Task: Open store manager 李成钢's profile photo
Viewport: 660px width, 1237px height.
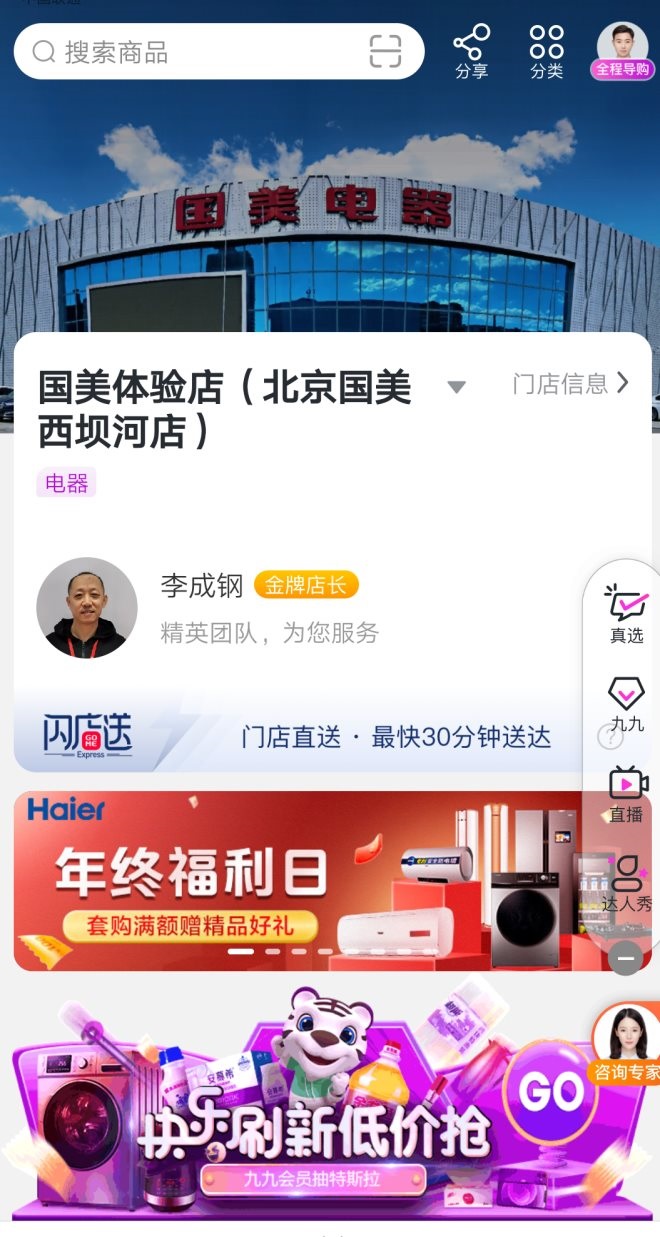Action: 87,608
